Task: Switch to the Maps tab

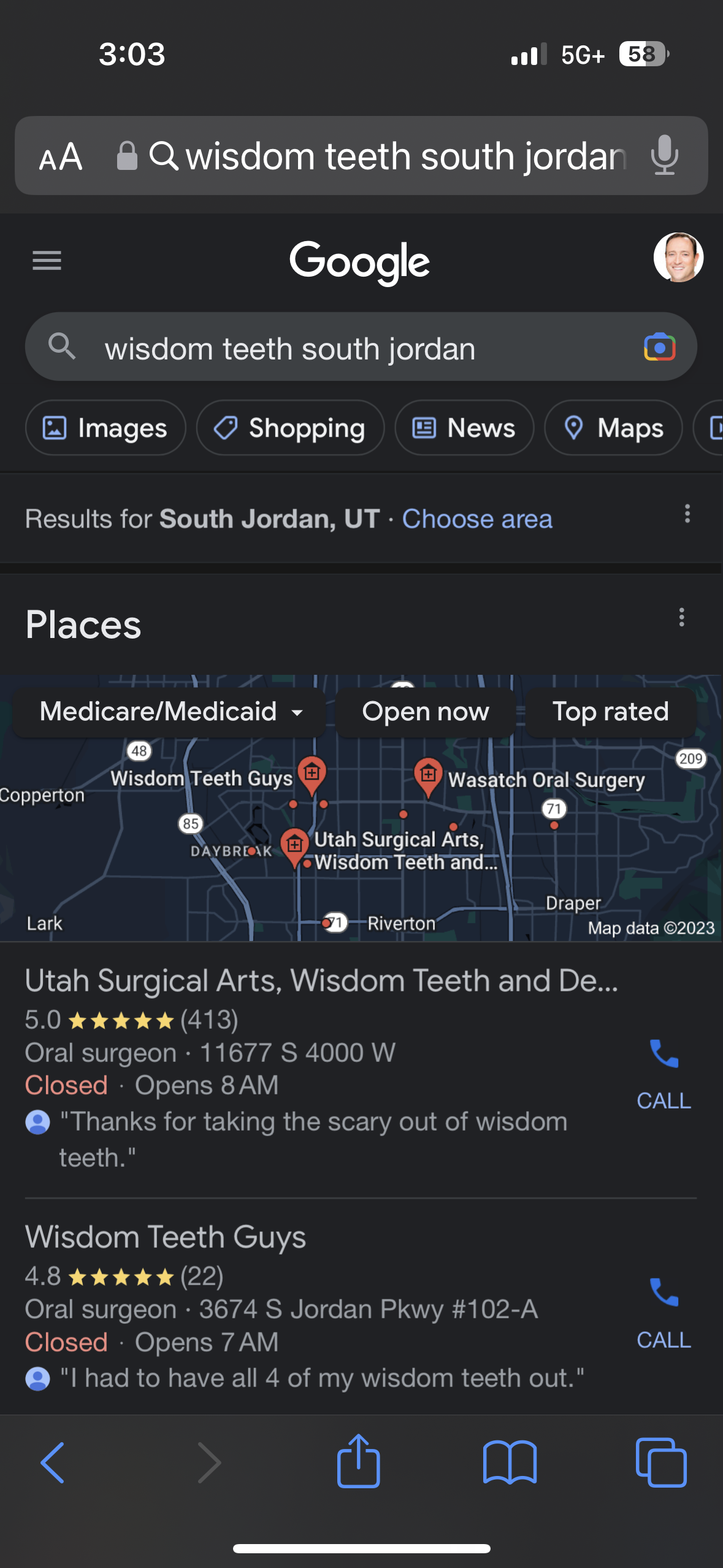Action: tap(613, 428)
